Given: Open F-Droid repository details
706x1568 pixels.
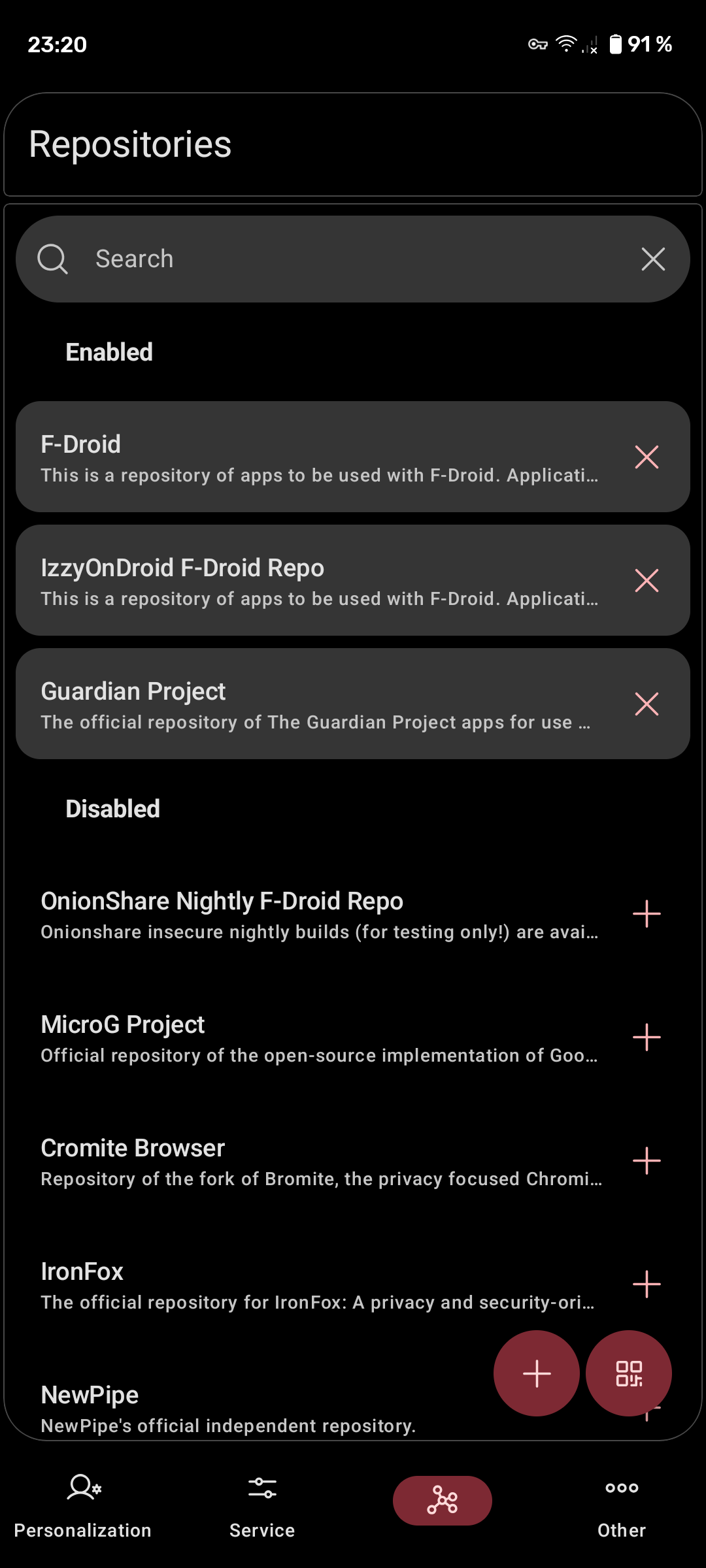Looking at the screenshot, I should [x=314, y=457].
